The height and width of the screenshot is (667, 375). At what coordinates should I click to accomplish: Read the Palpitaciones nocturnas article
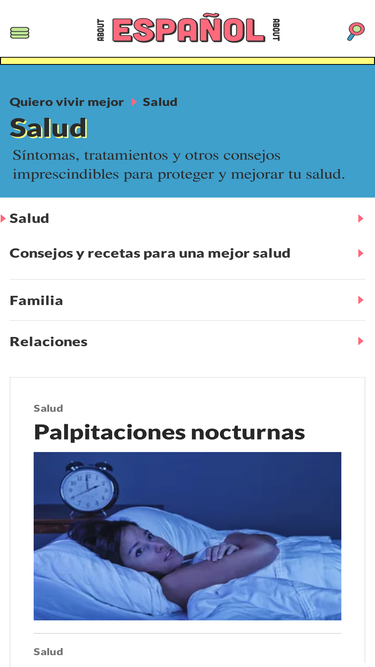[169, 432]
